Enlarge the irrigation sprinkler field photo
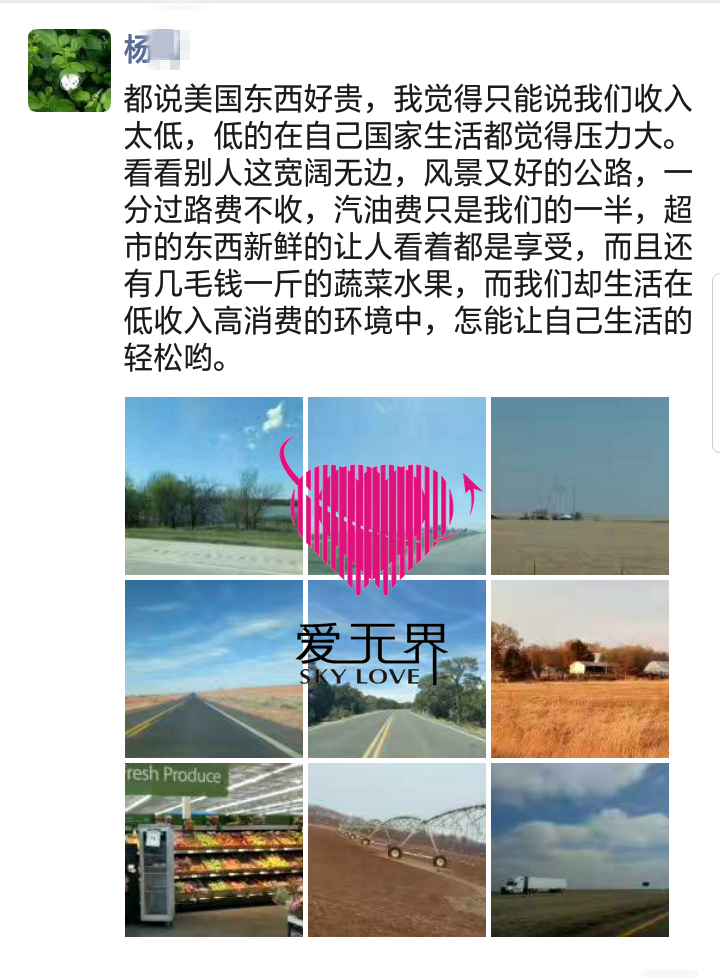Image resolution: width=720 pixels, height=977 pixels. (397, 851)
